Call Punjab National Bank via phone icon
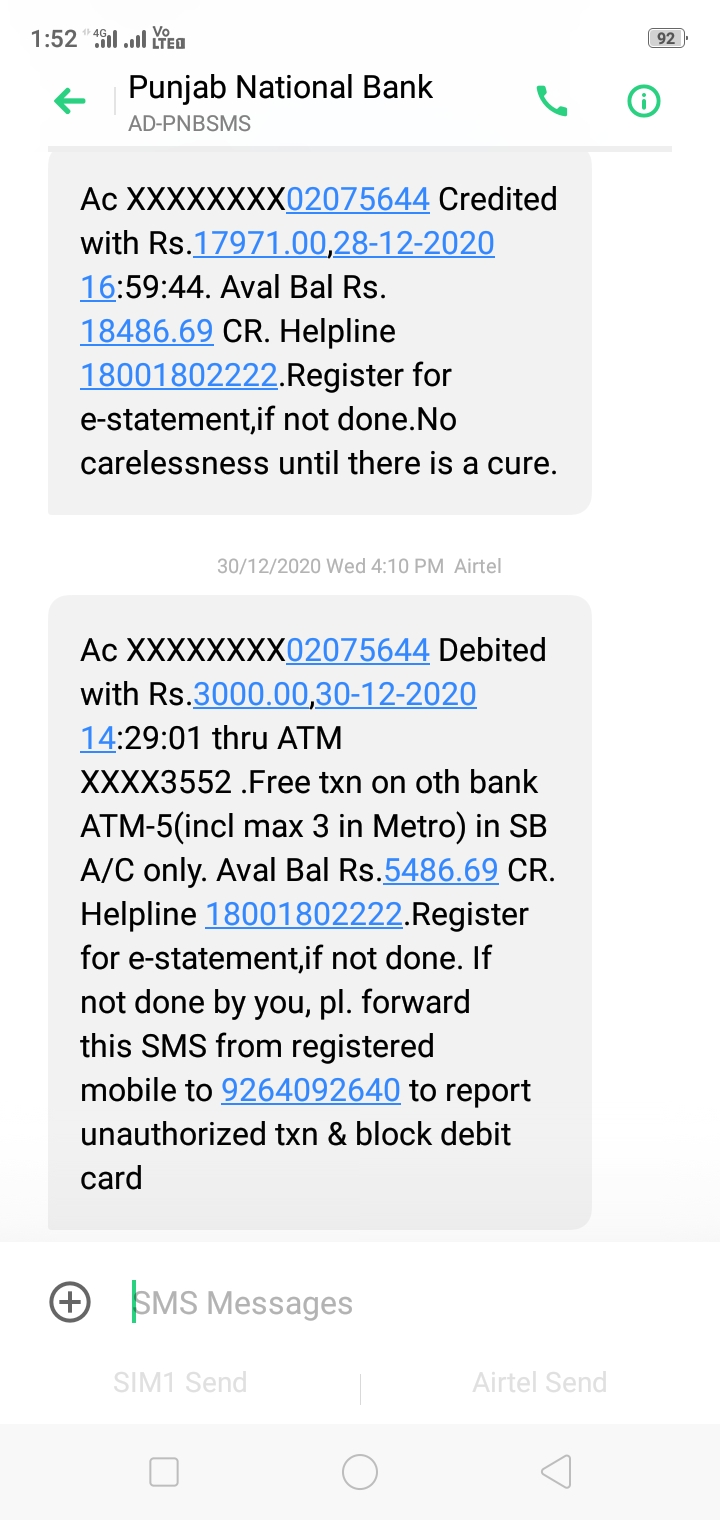The image size is (720, 1520). [552, 101]
